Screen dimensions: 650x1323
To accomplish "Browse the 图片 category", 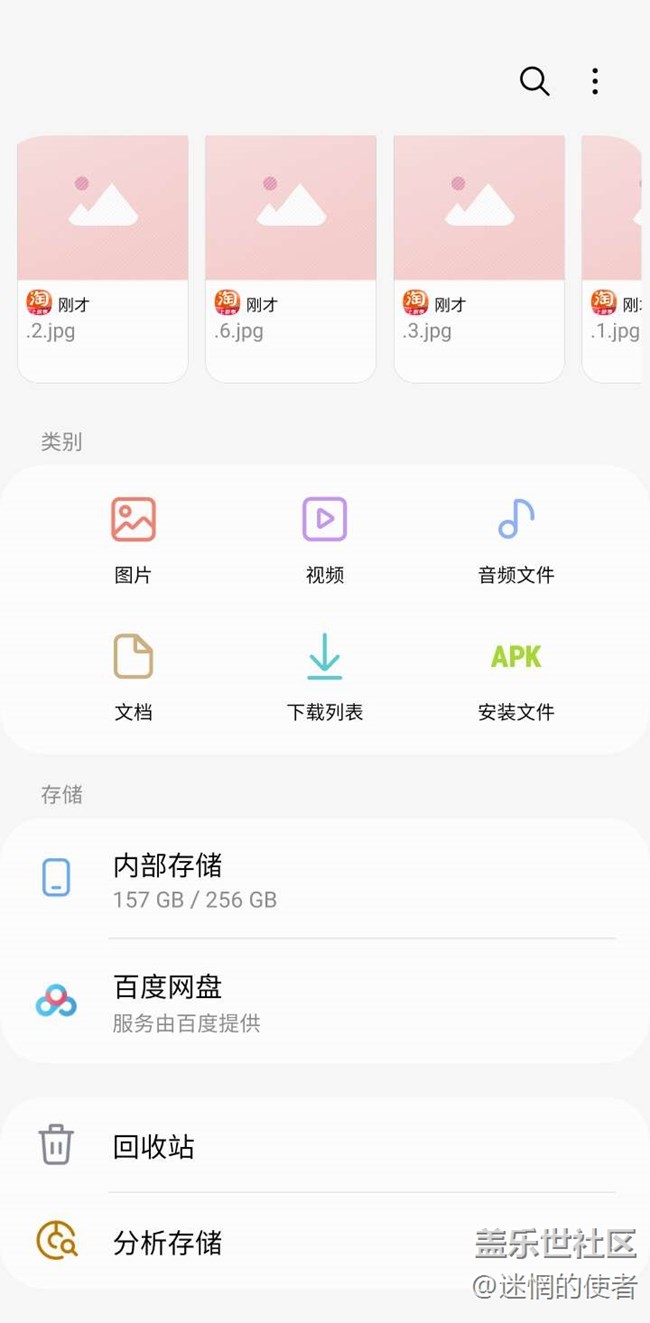I will [x=133, y=539].
